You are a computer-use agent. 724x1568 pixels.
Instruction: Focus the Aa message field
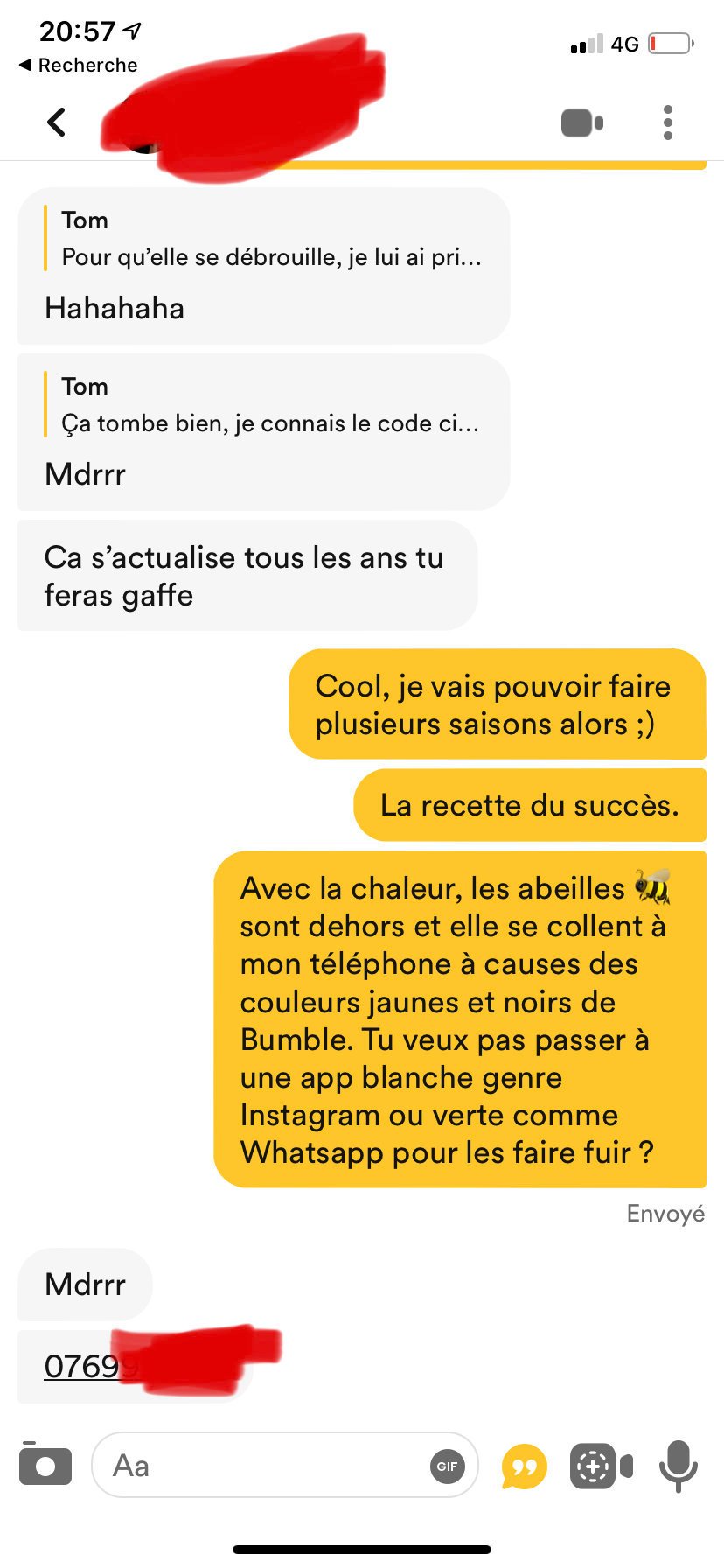(262, 1465)
